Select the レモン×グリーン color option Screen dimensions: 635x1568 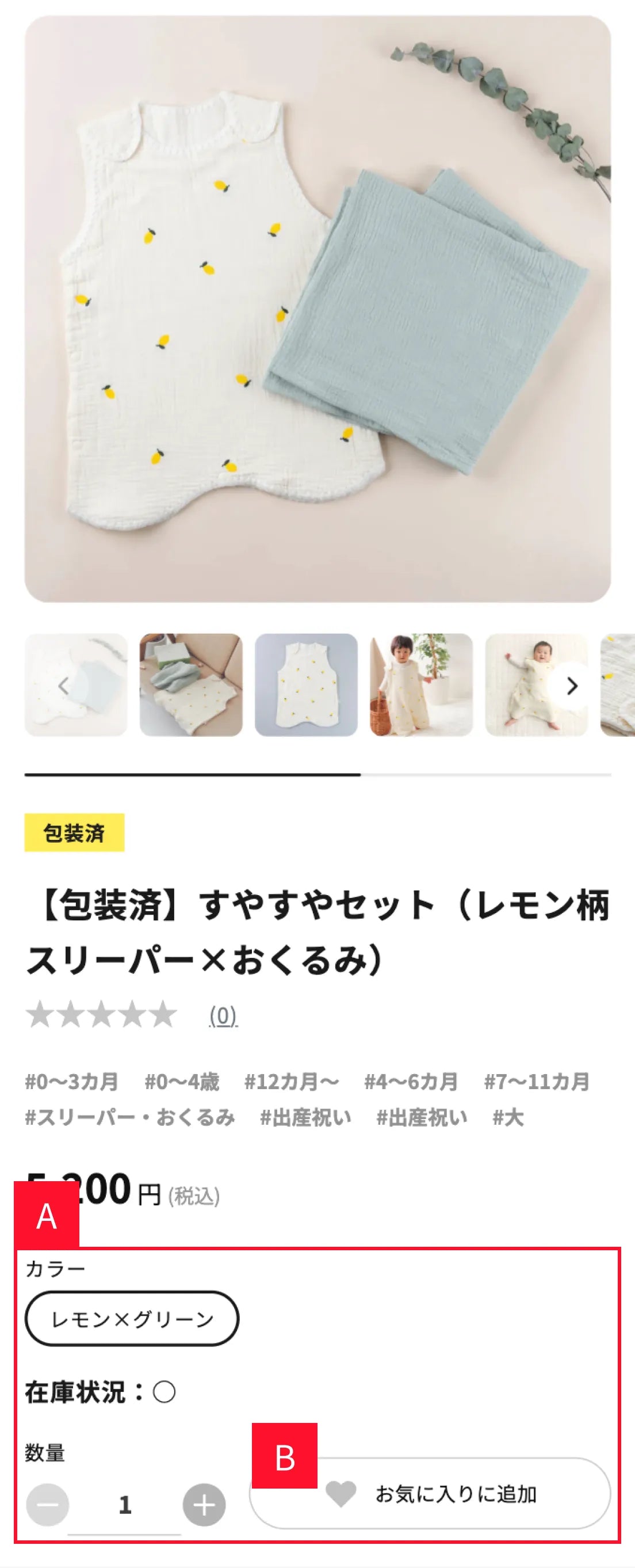(x=132, y=1318)
